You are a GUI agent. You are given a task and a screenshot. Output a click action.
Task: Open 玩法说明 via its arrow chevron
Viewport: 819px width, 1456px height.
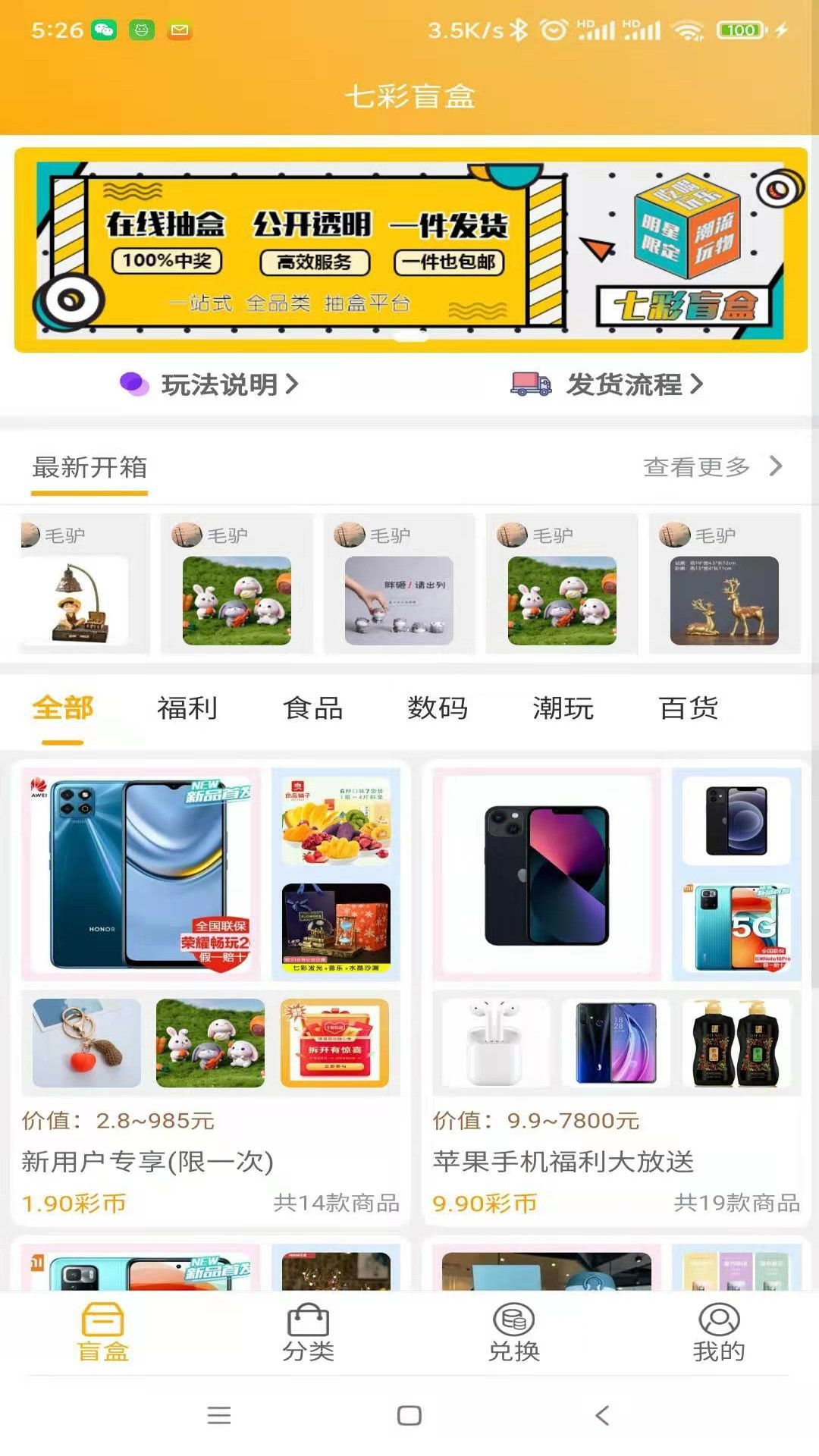pos(290,385)
